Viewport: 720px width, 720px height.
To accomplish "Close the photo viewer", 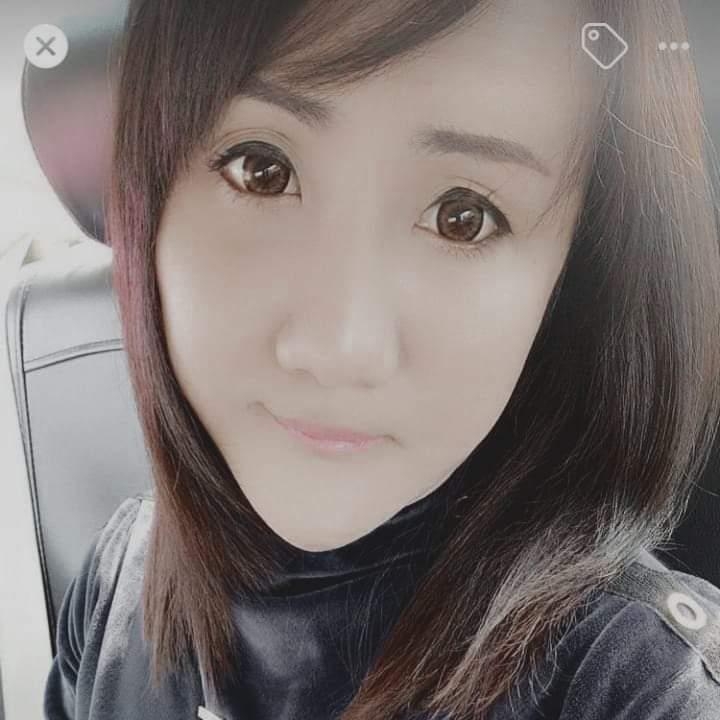I will point(46,46).
